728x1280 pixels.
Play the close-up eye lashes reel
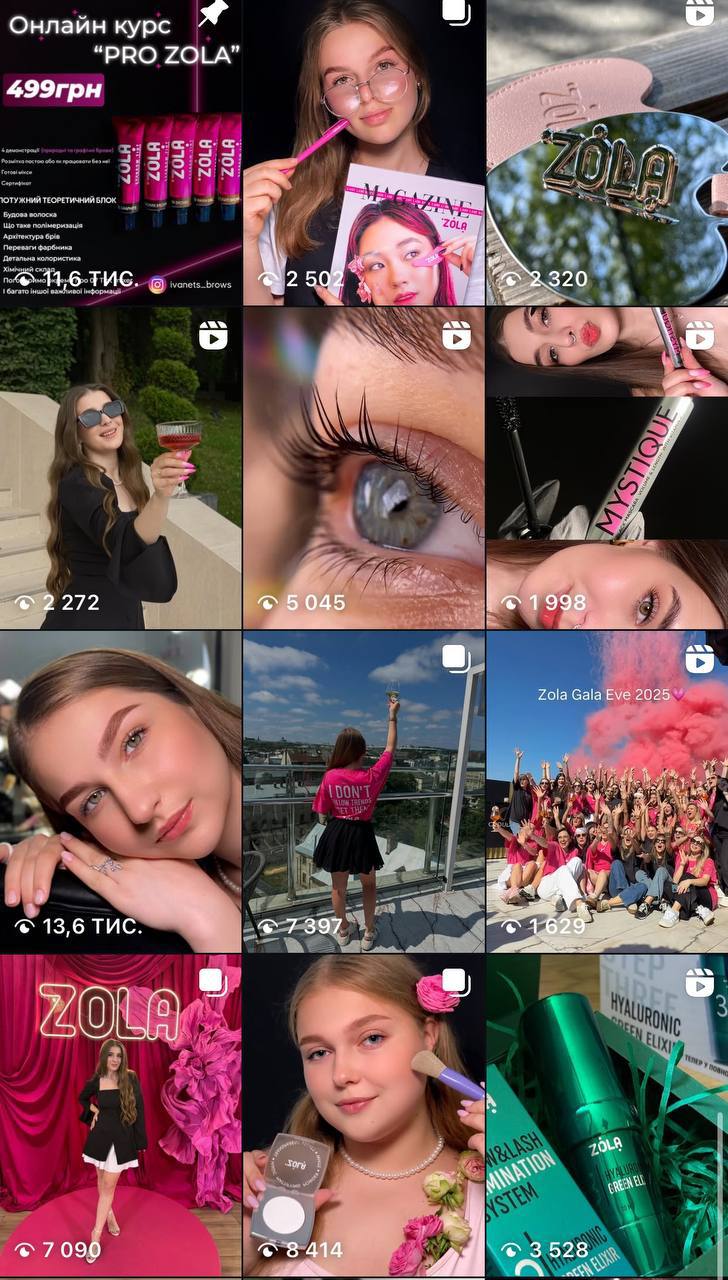(364, 468)
